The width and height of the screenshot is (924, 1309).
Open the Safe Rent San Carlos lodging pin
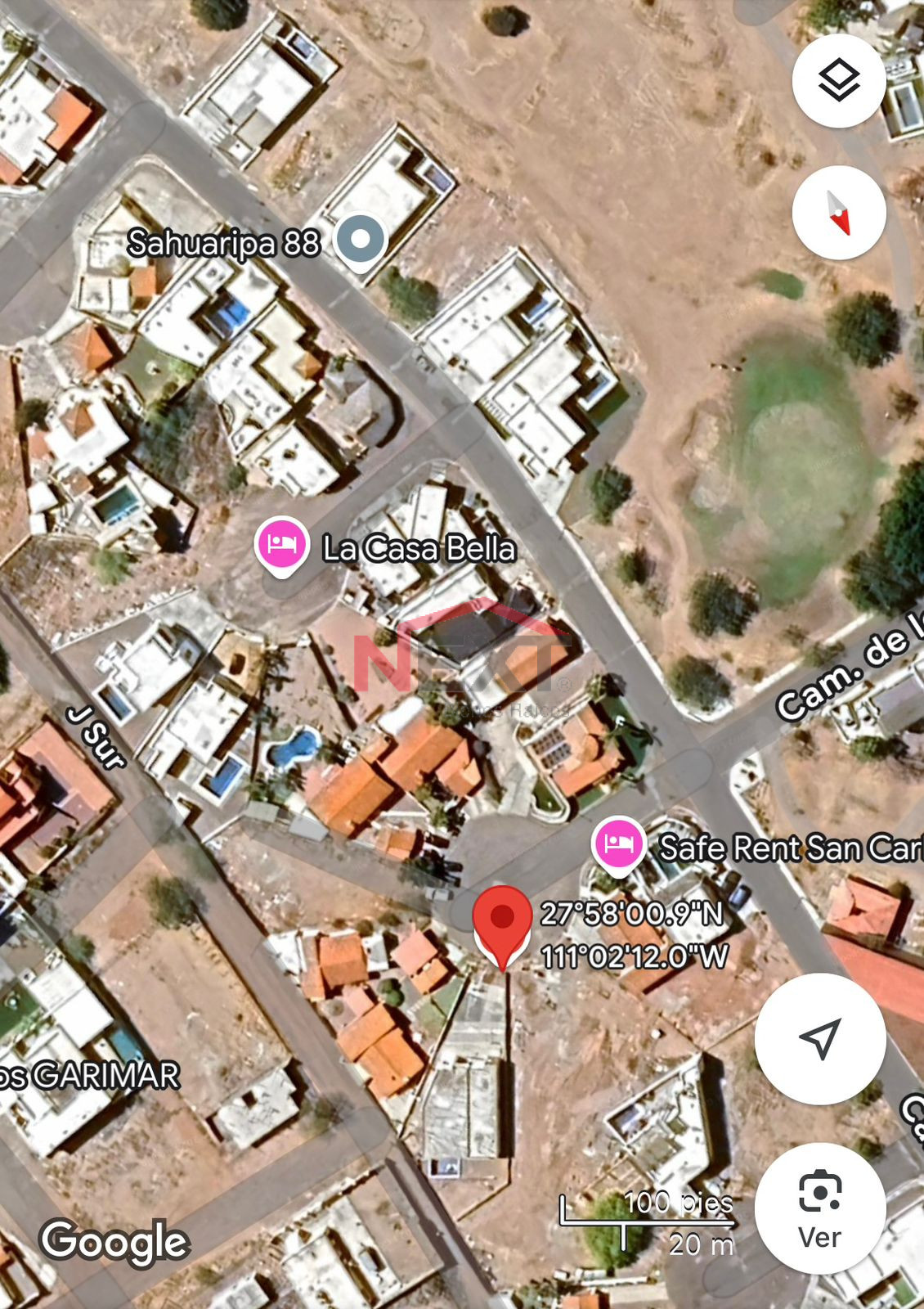pos(619,843)
